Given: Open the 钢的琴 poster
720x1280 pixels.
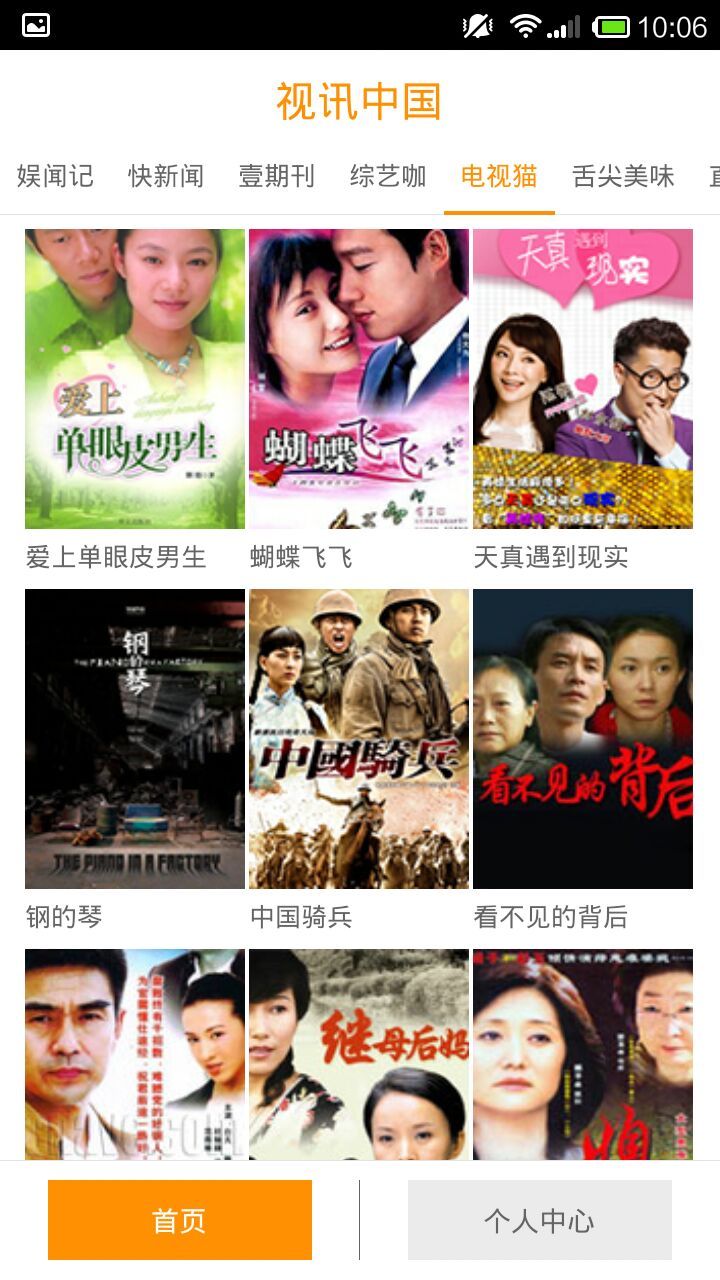Looking at the screenshot, I should 135,739.
